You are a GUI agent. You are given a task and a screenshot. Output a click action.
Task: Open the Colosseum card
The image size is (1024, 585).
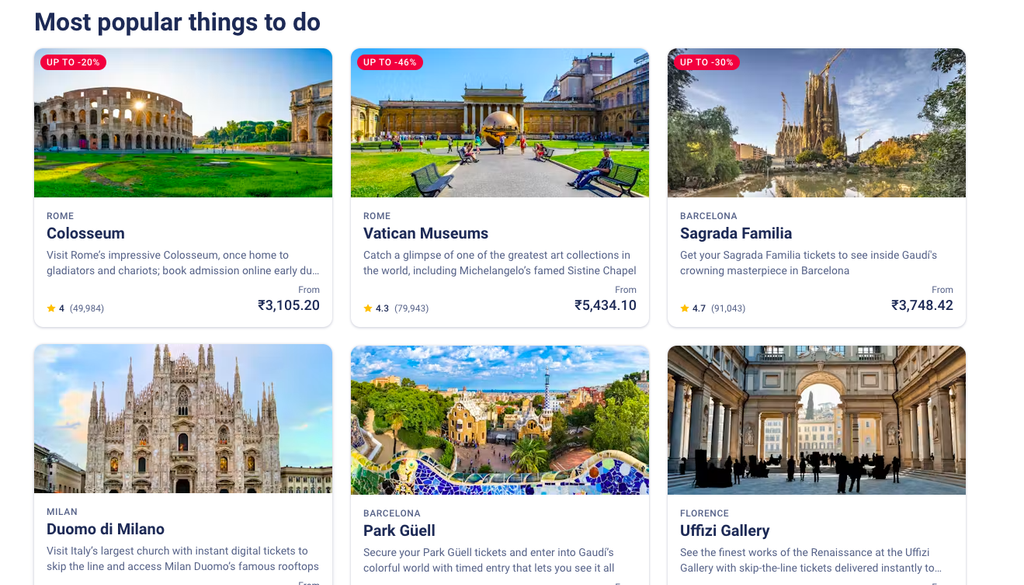183,187
